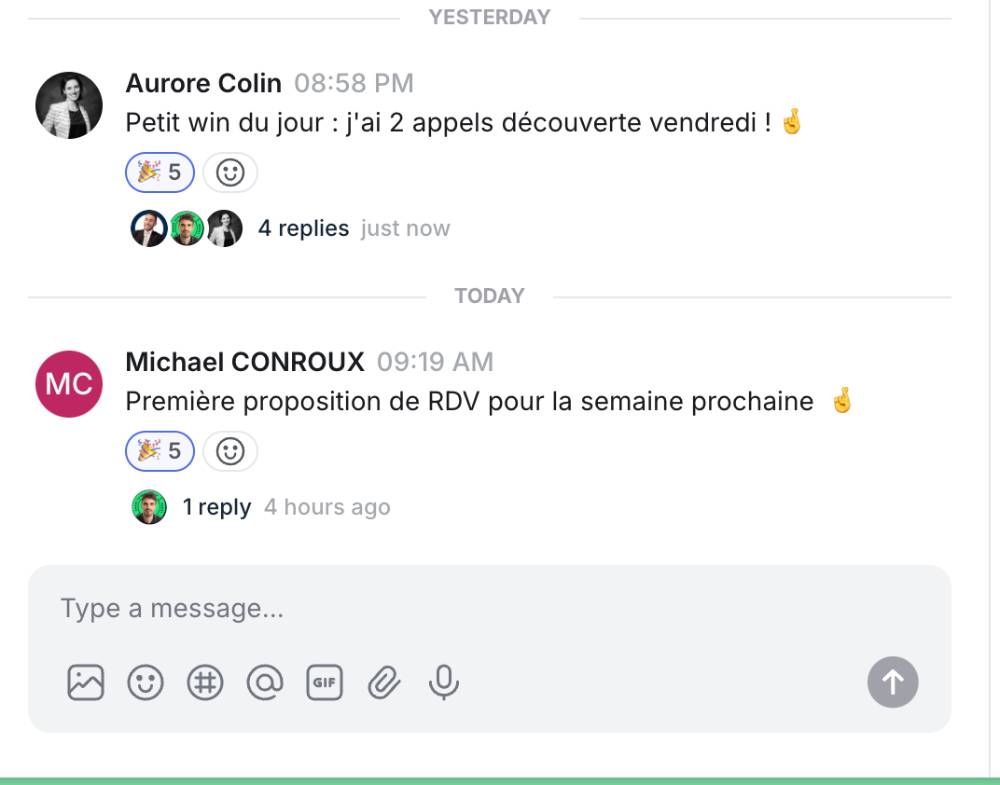Open the emoji picker in the composer
Viewport: 1000px width, 785px height.
tap(146, 683)
